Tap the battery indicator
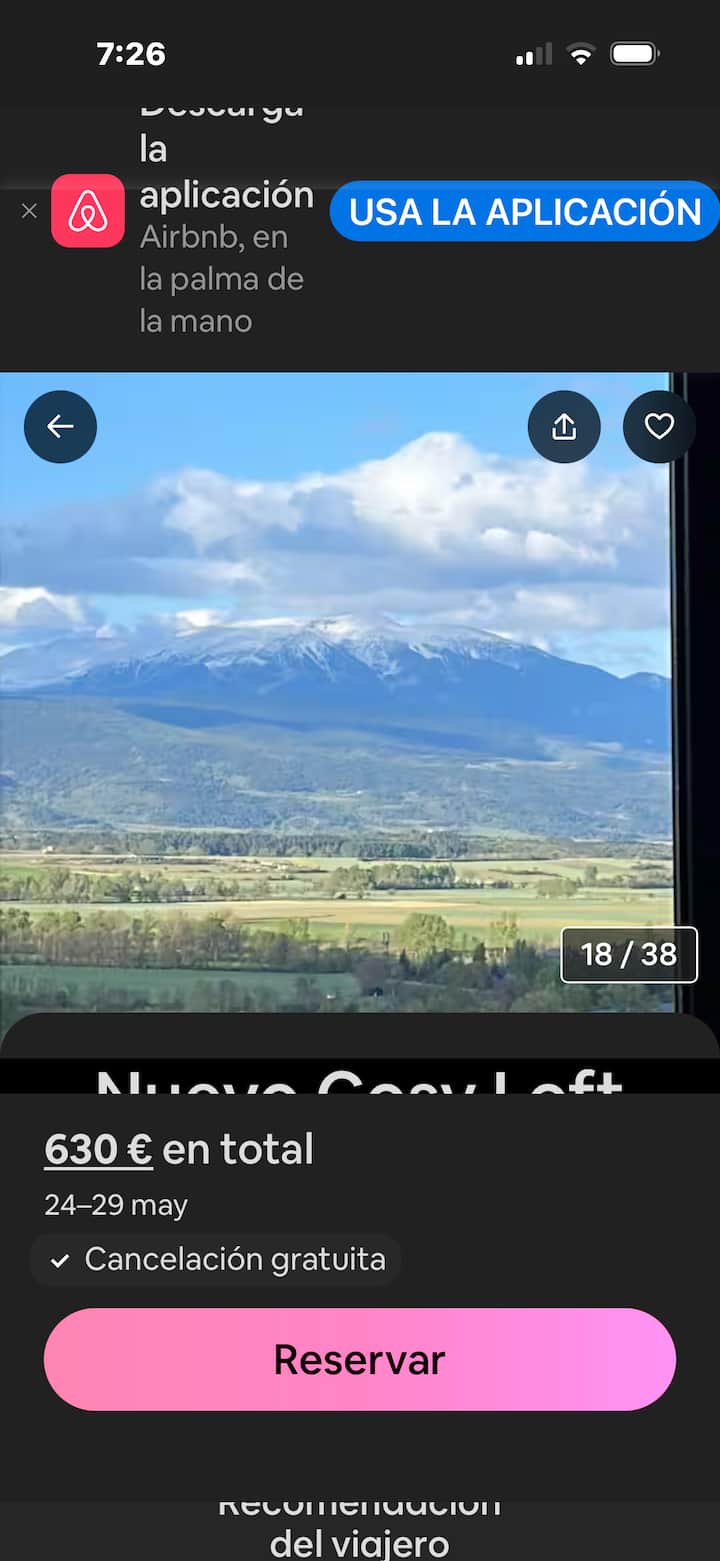 coord(634,55)
